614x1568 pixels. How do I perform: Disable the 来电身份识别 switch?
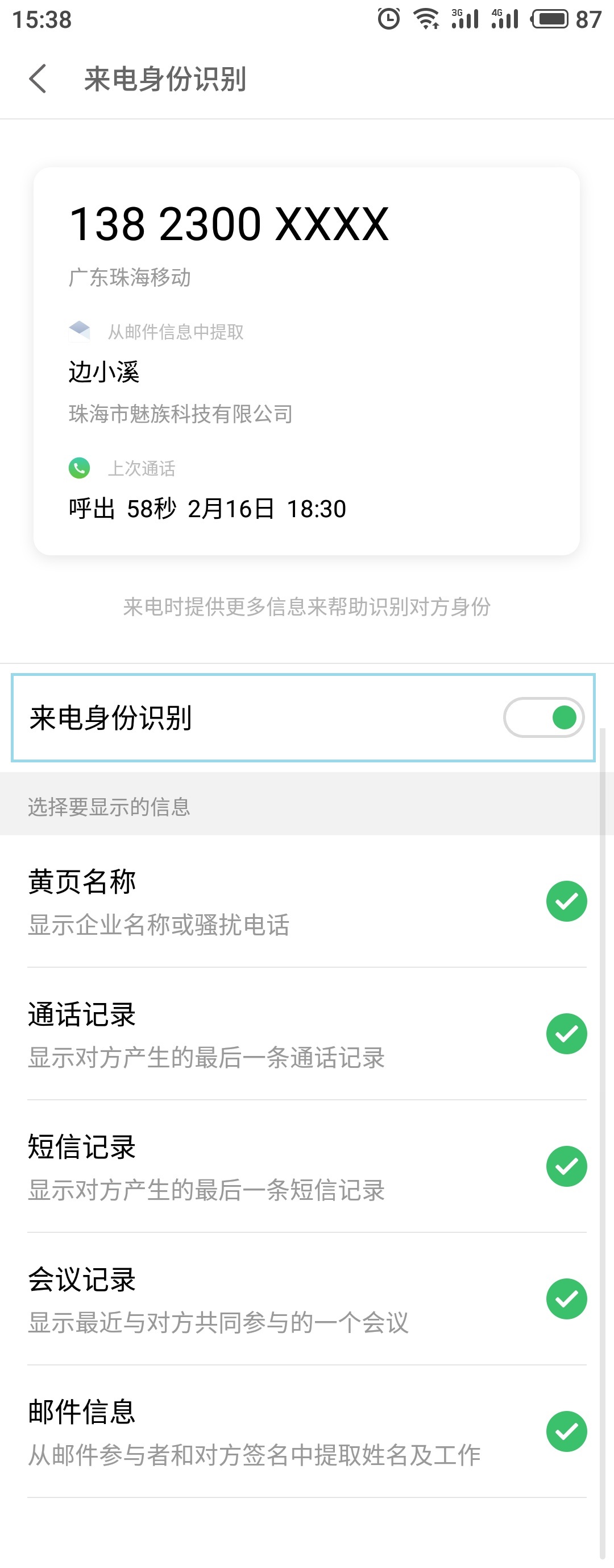click(x=544, y=717)
